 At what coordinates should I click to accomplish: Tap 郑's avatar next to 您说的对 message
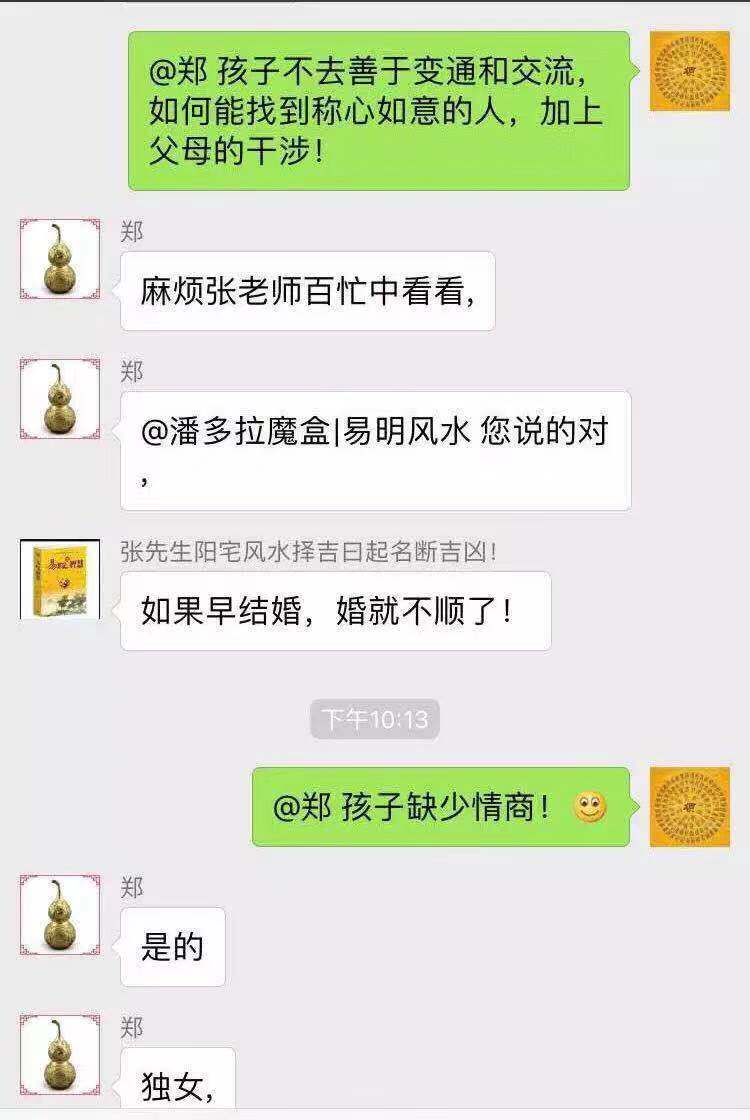60,399
